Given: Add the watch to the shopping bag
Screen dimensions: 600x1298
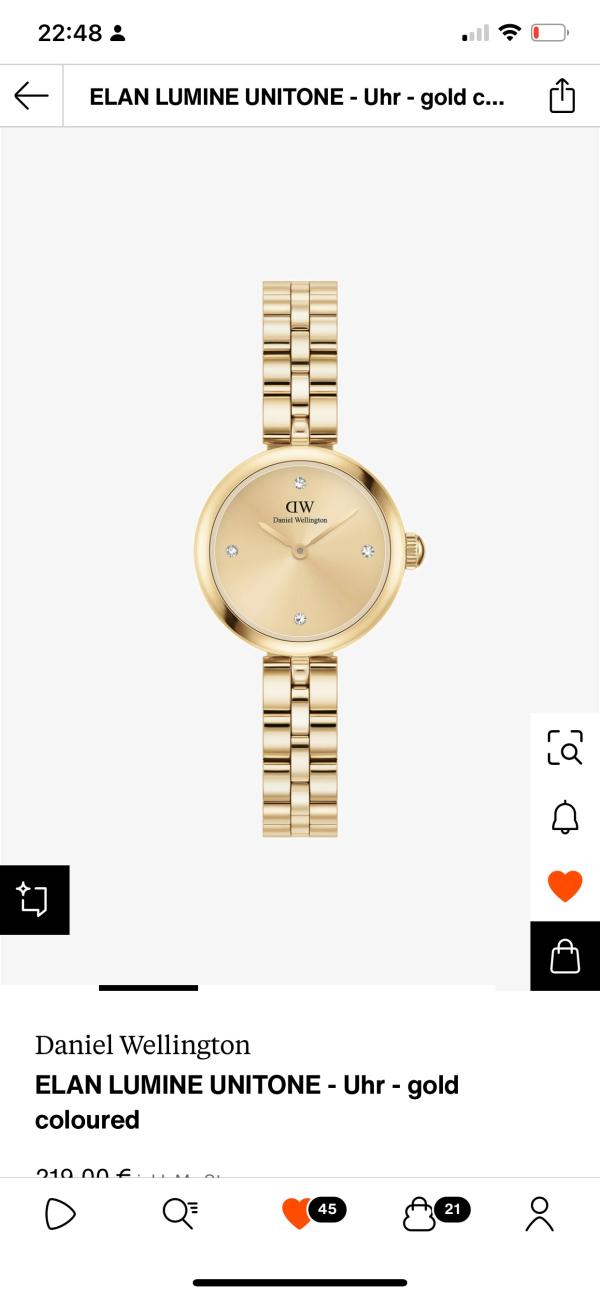Looking at the screenshot, I should [565, 956].
